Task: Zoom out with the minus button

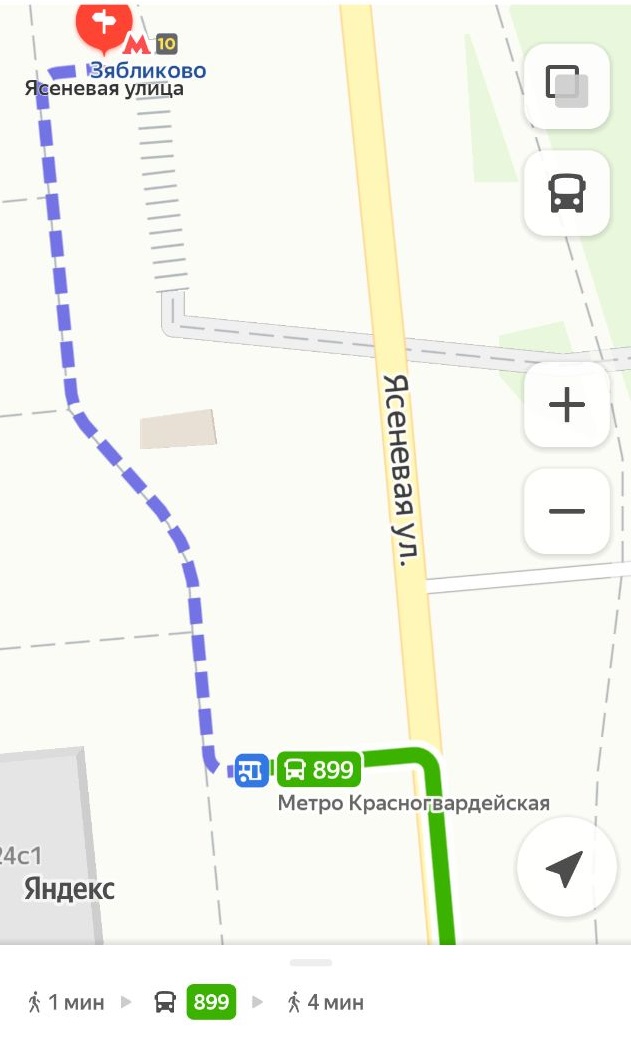Action: click(567, 511)
